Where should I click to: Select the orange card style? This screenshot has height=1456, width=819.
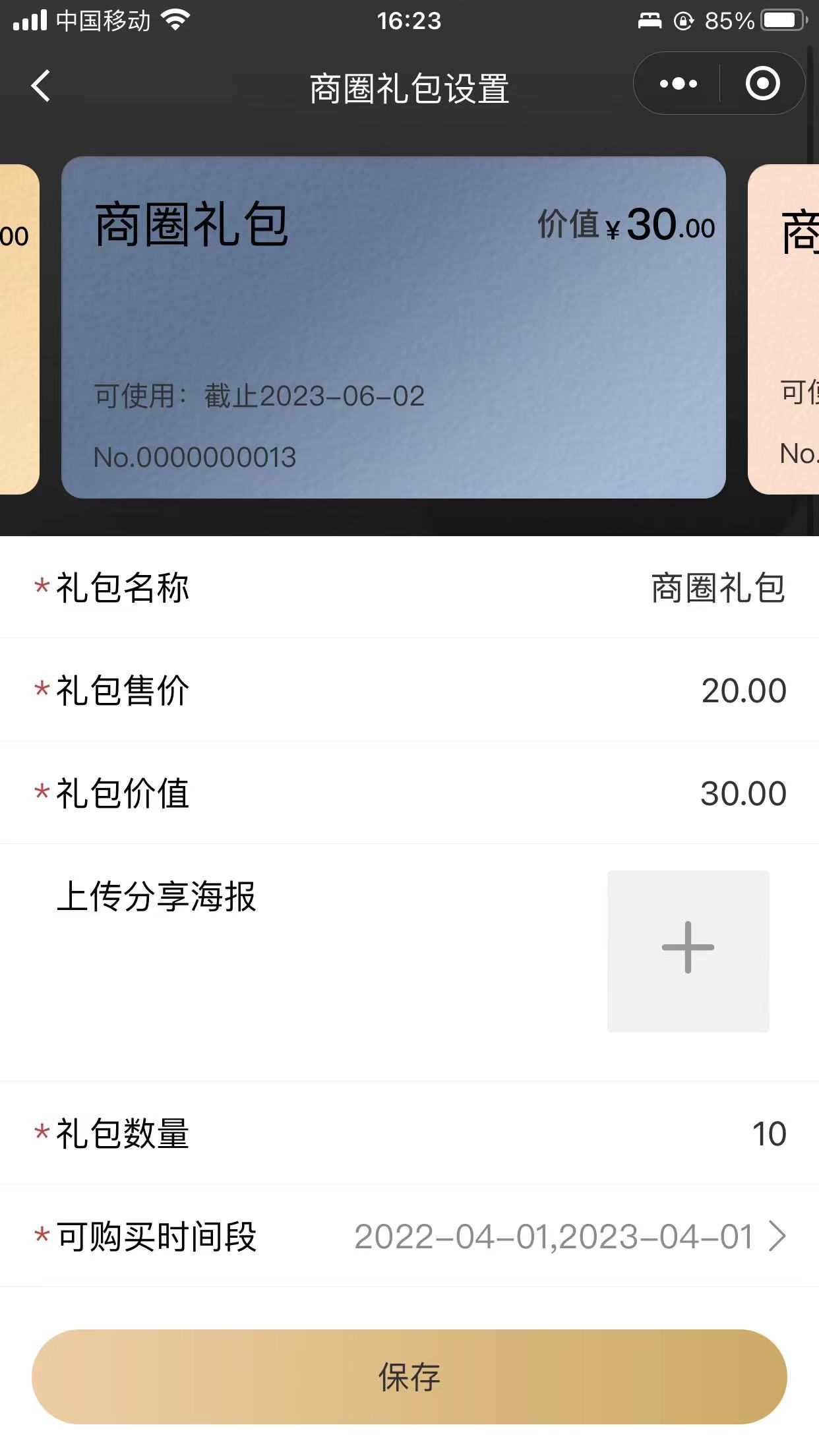(x=18, y=330)
